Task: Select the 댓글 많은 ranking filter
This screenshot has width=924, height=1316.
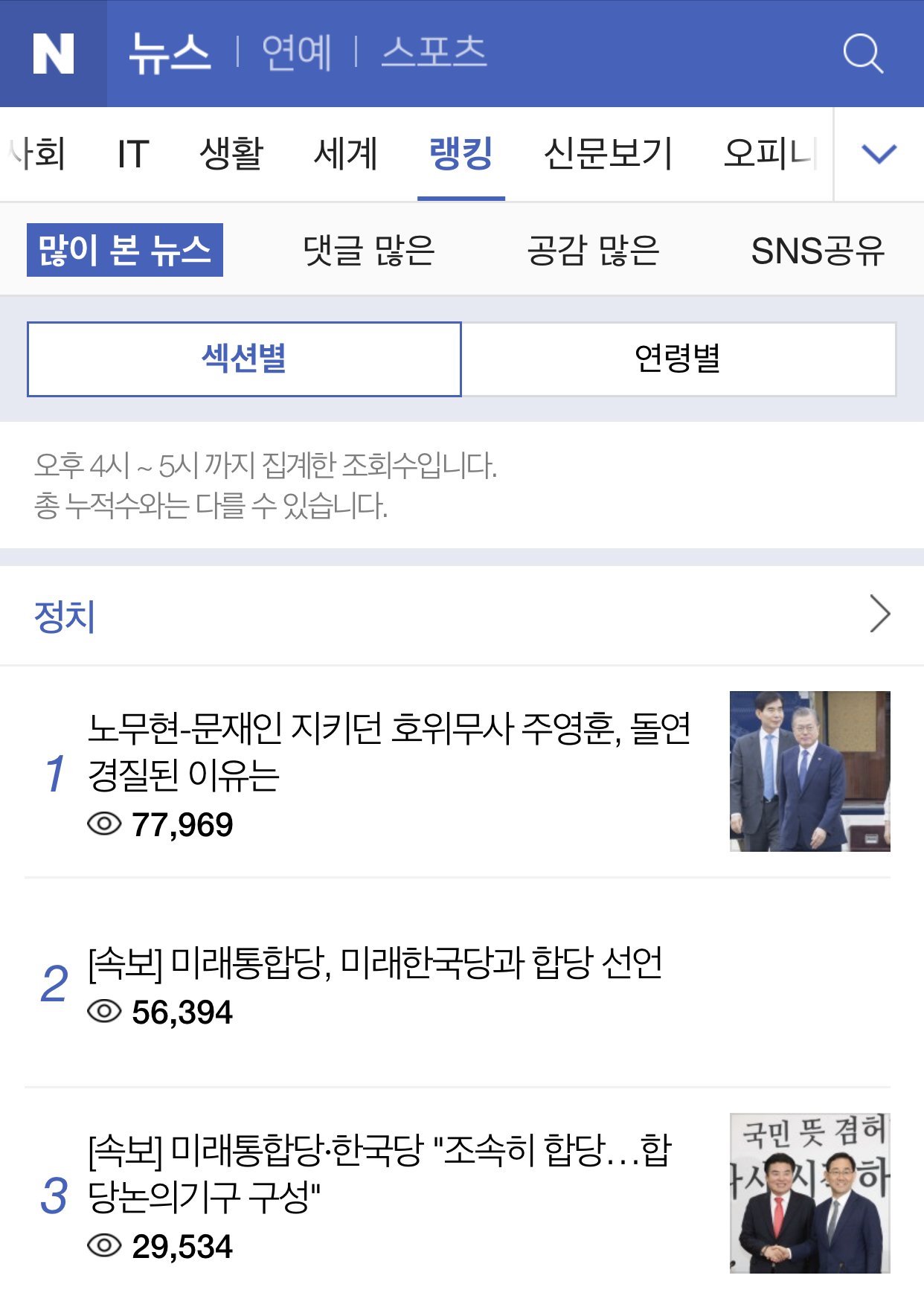Action: tap(369, 251)
